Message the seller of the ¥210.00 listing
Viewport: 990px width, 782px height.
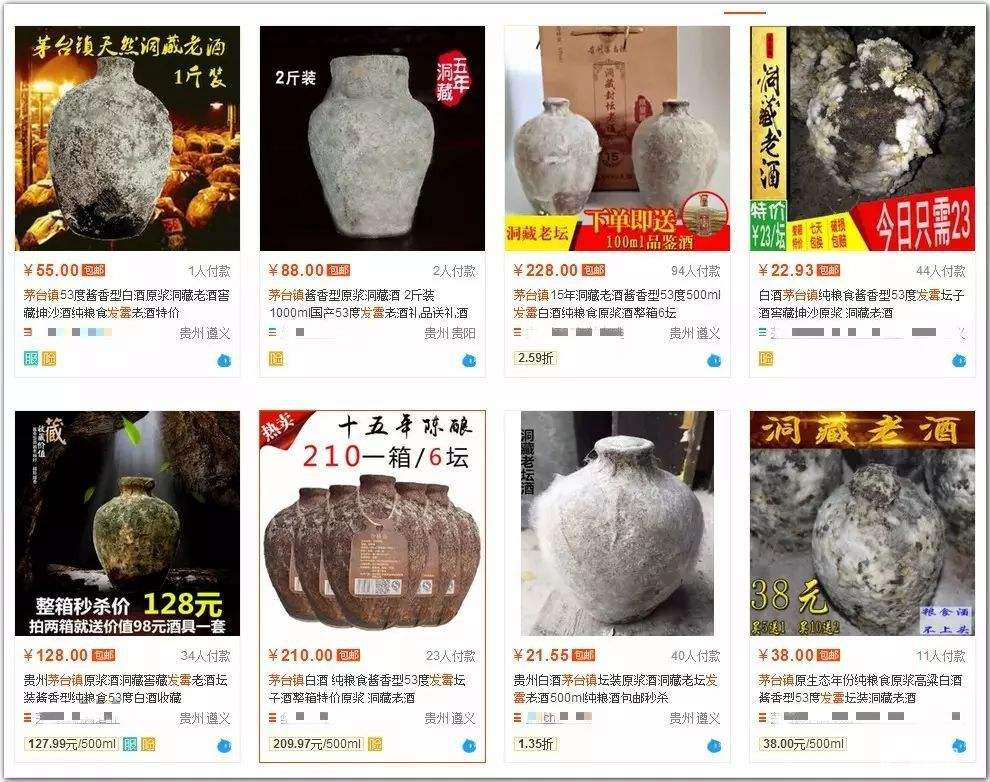(469, 746)
